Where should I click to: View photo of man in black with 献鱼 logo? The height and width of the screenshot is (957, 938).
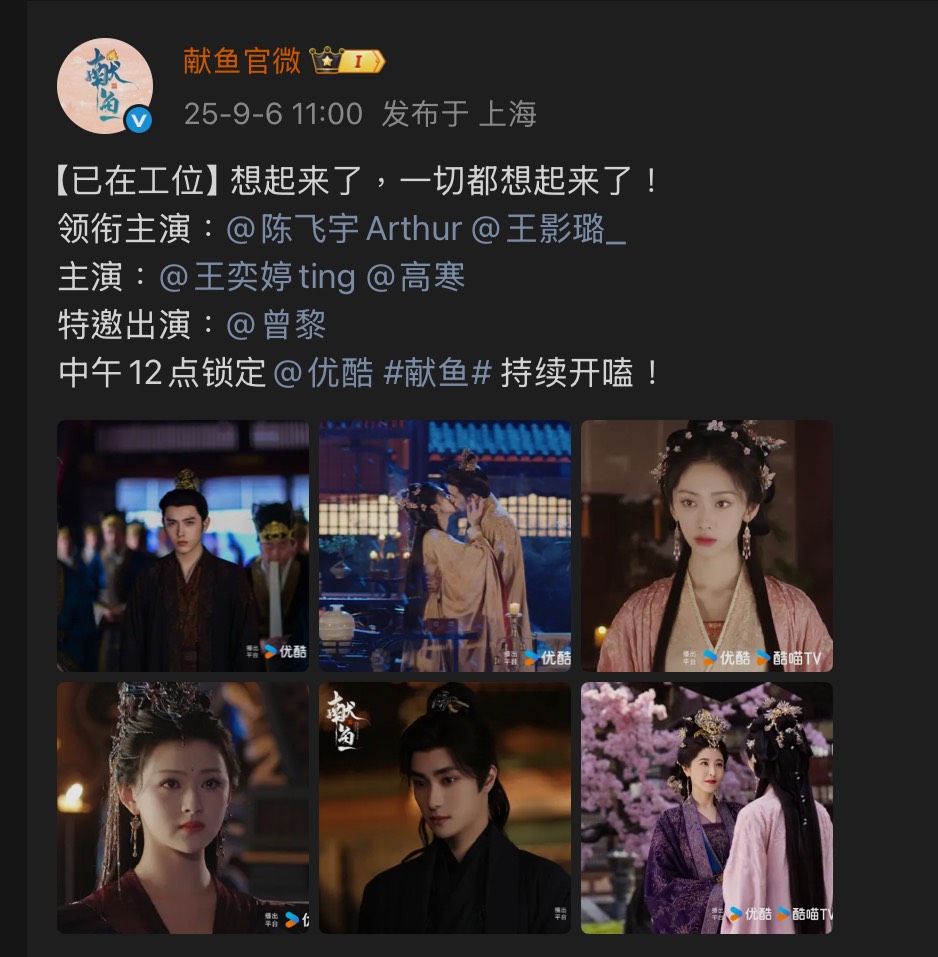click(445, 807)
